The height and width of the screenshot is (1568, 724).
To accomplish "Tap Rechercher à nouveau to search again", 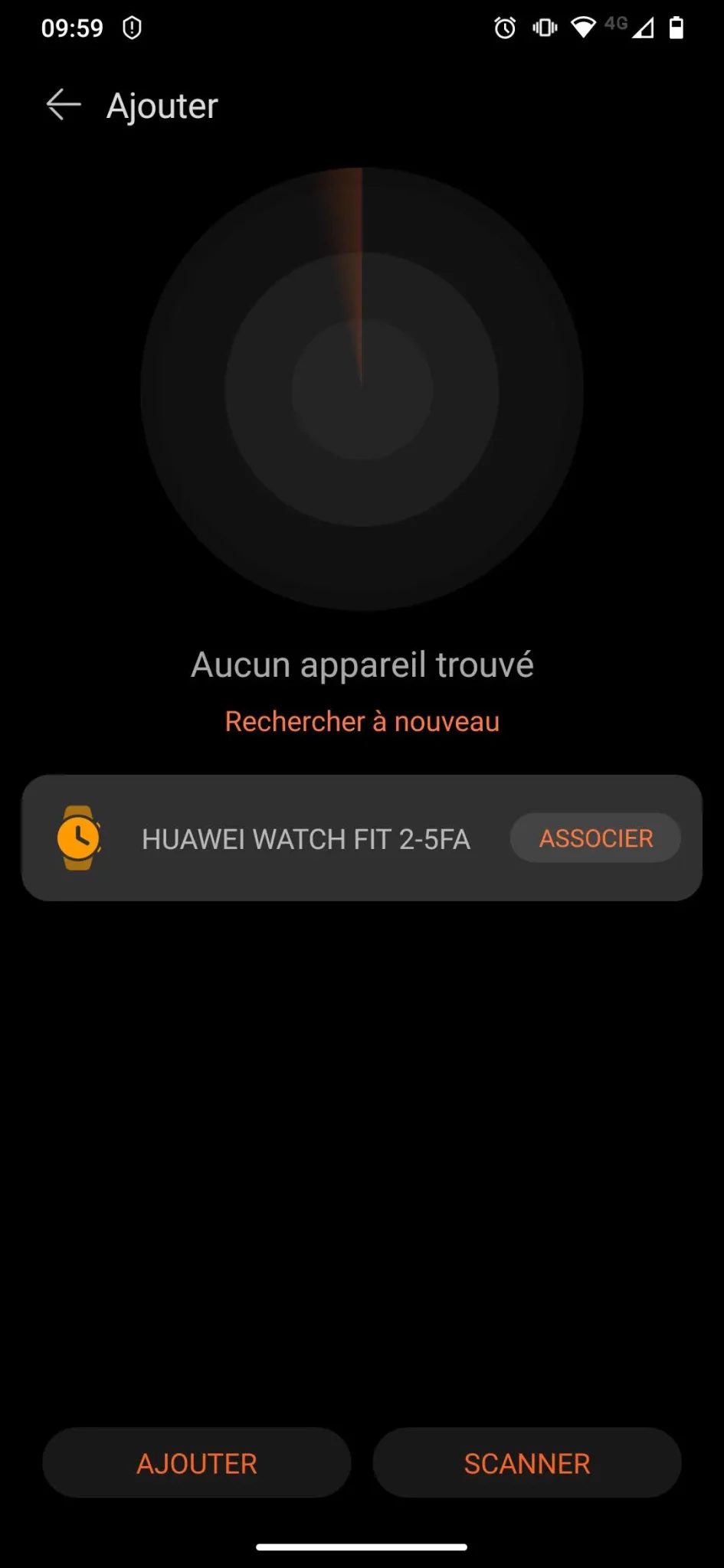I will pos(362,721).
